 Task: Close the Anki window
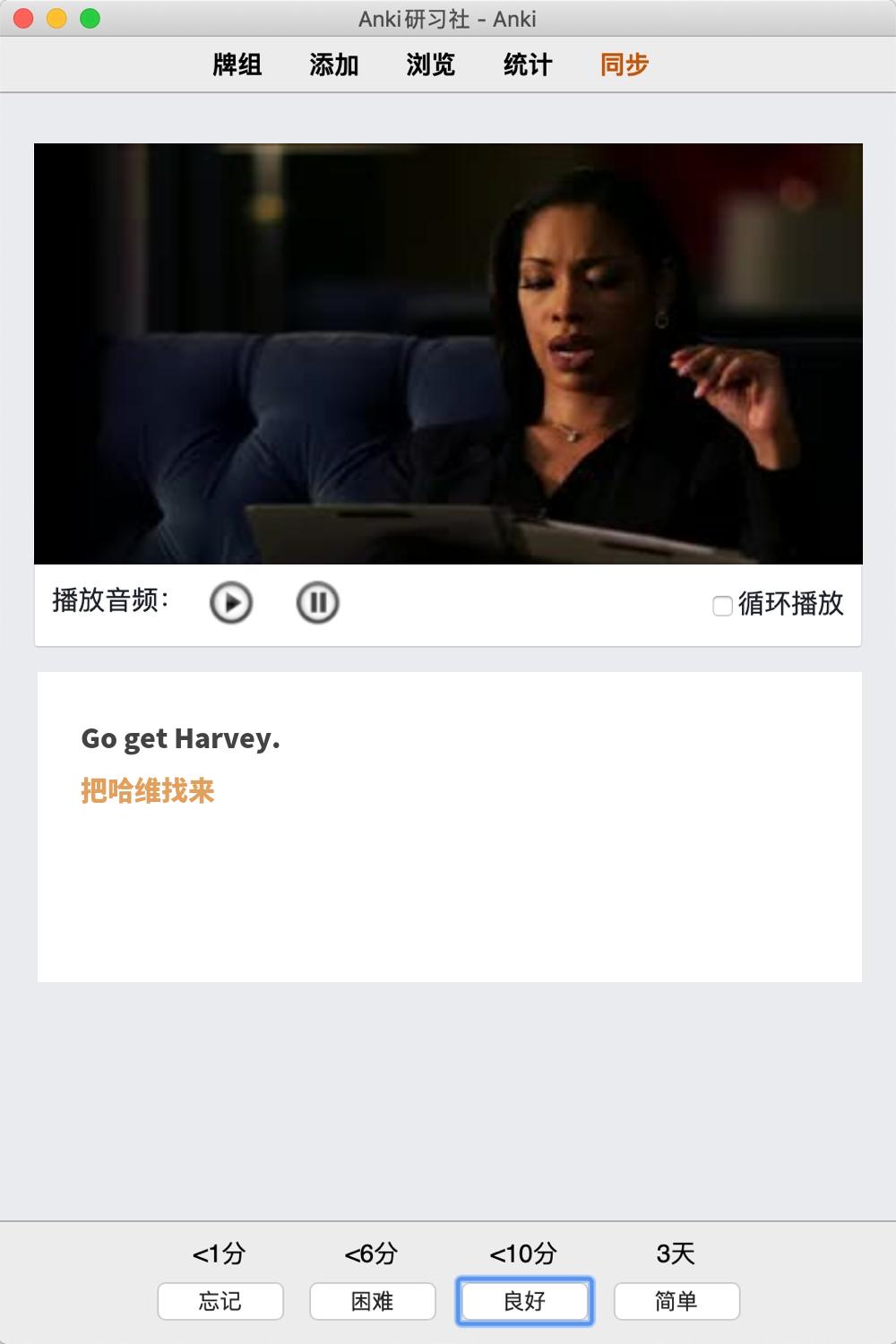pyautogui.click(x=24, y=18)
